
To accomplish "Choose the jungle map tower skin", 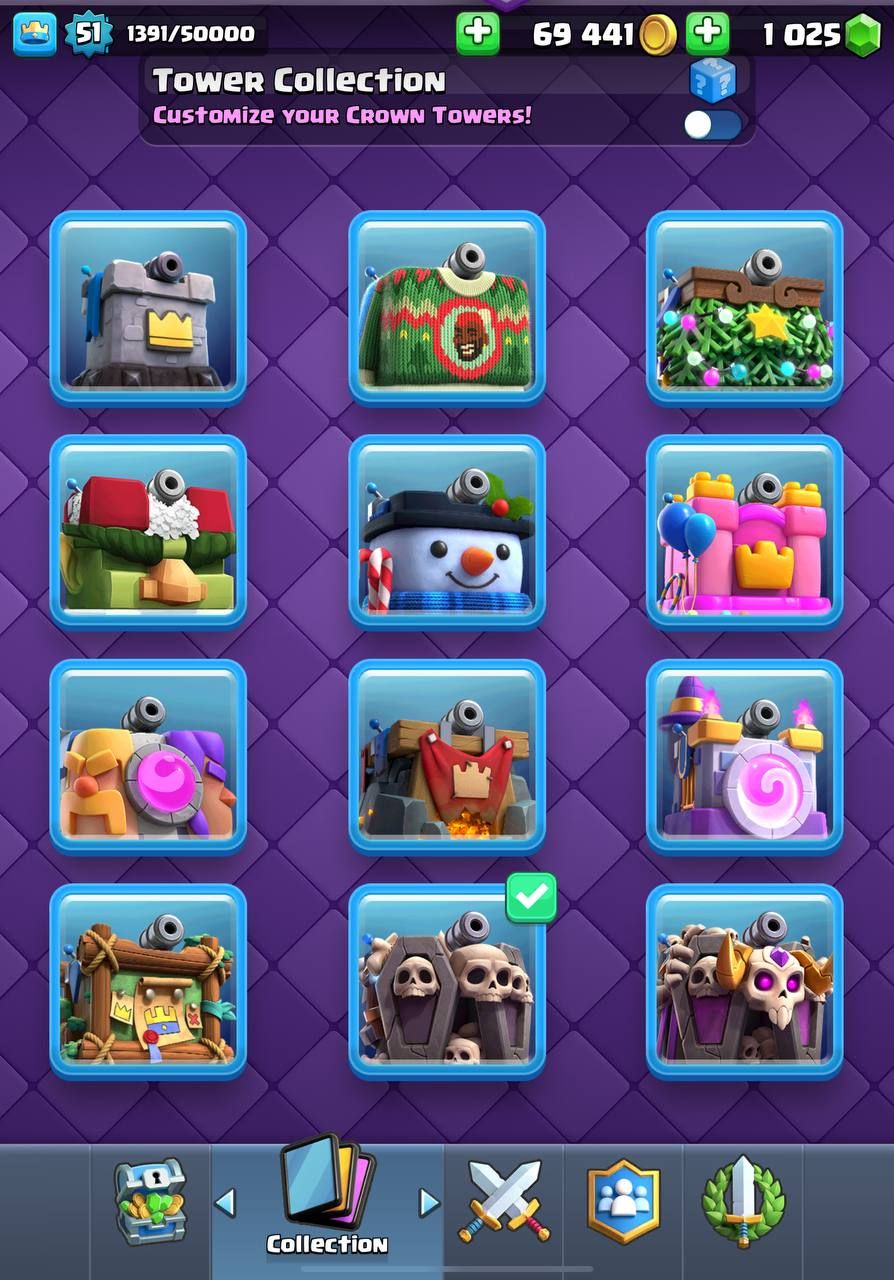I will [x=148, y=981].
